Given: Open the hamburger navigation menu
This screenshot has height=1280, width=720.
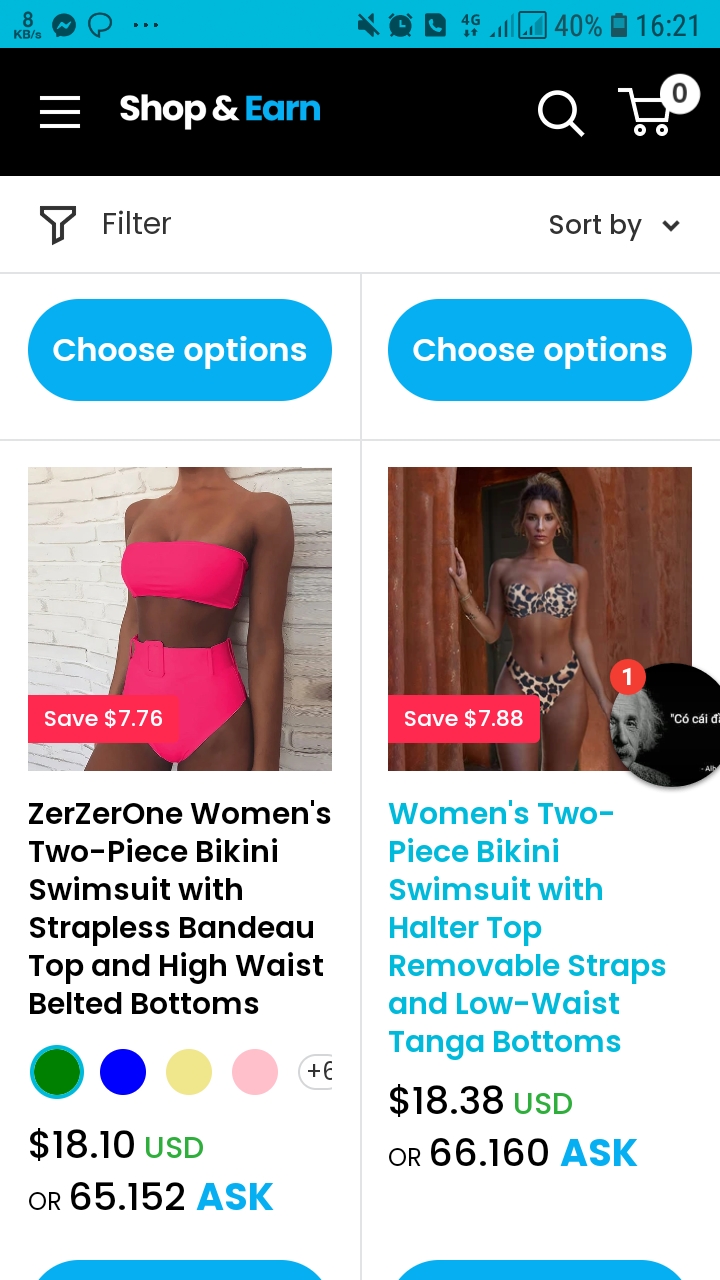Looking at the screenshot, I should [x=60, y=111].
